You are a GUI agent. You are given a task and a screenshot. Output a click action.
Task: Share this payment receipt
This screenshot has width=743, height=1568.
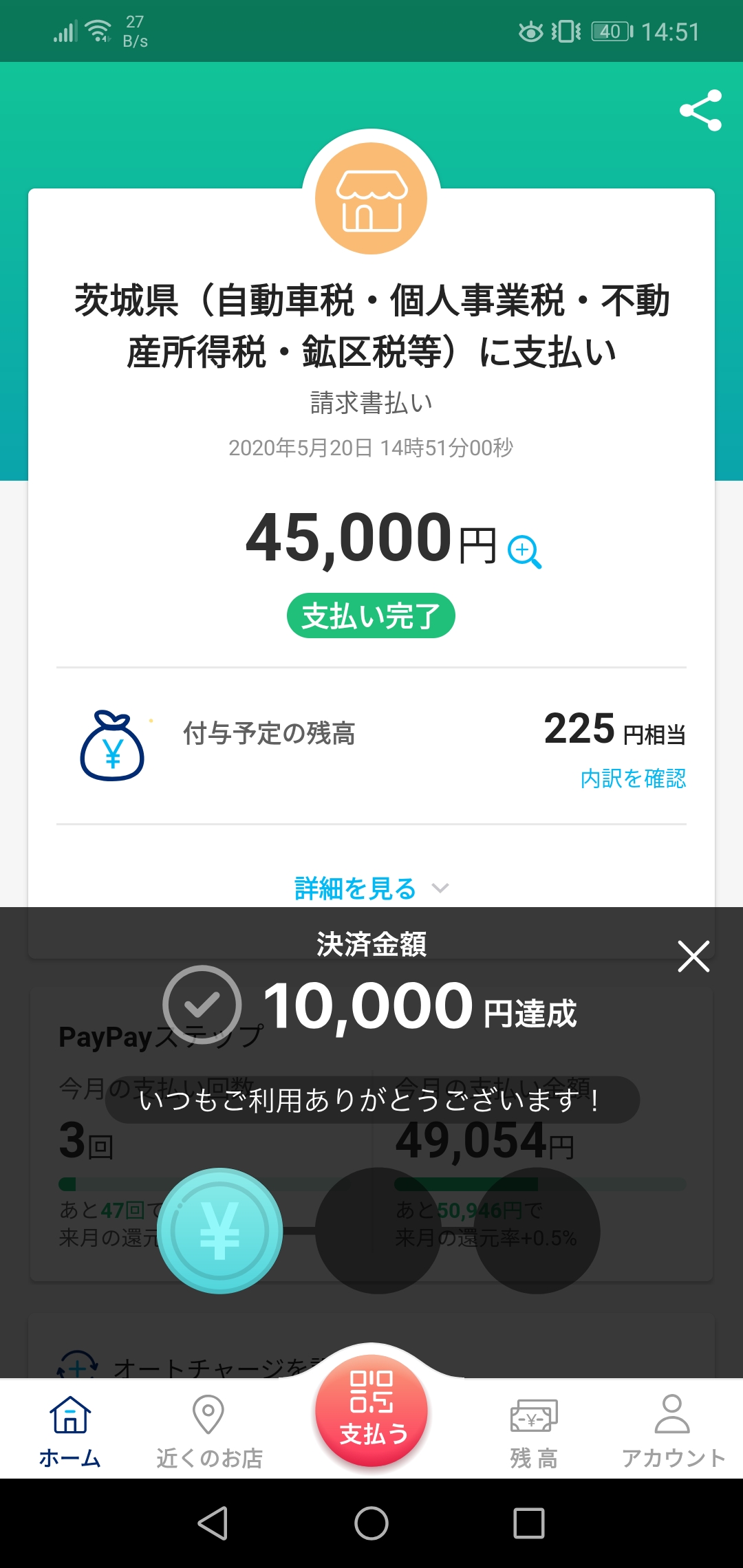[700, 110]
